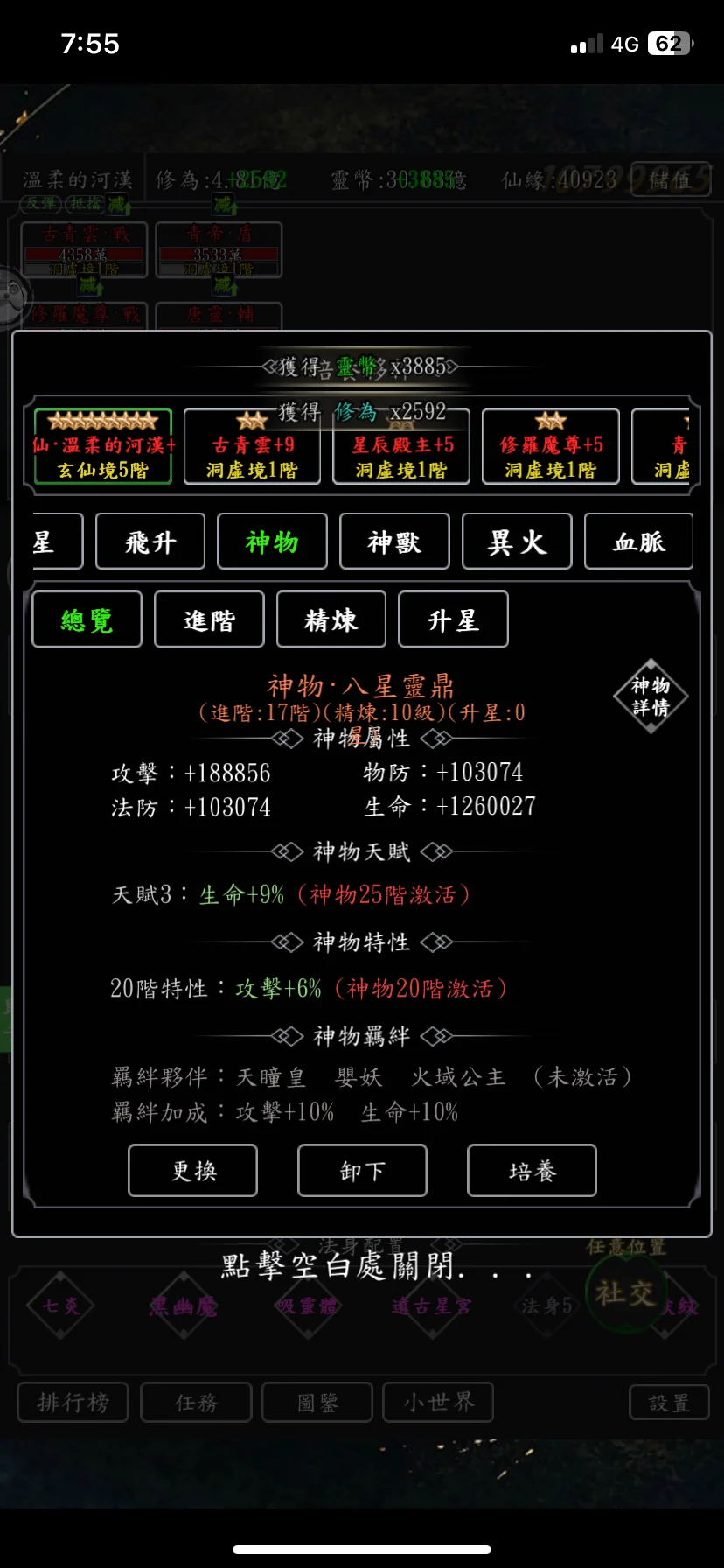Switch to the 飛升 tab

tap(150, 542)
